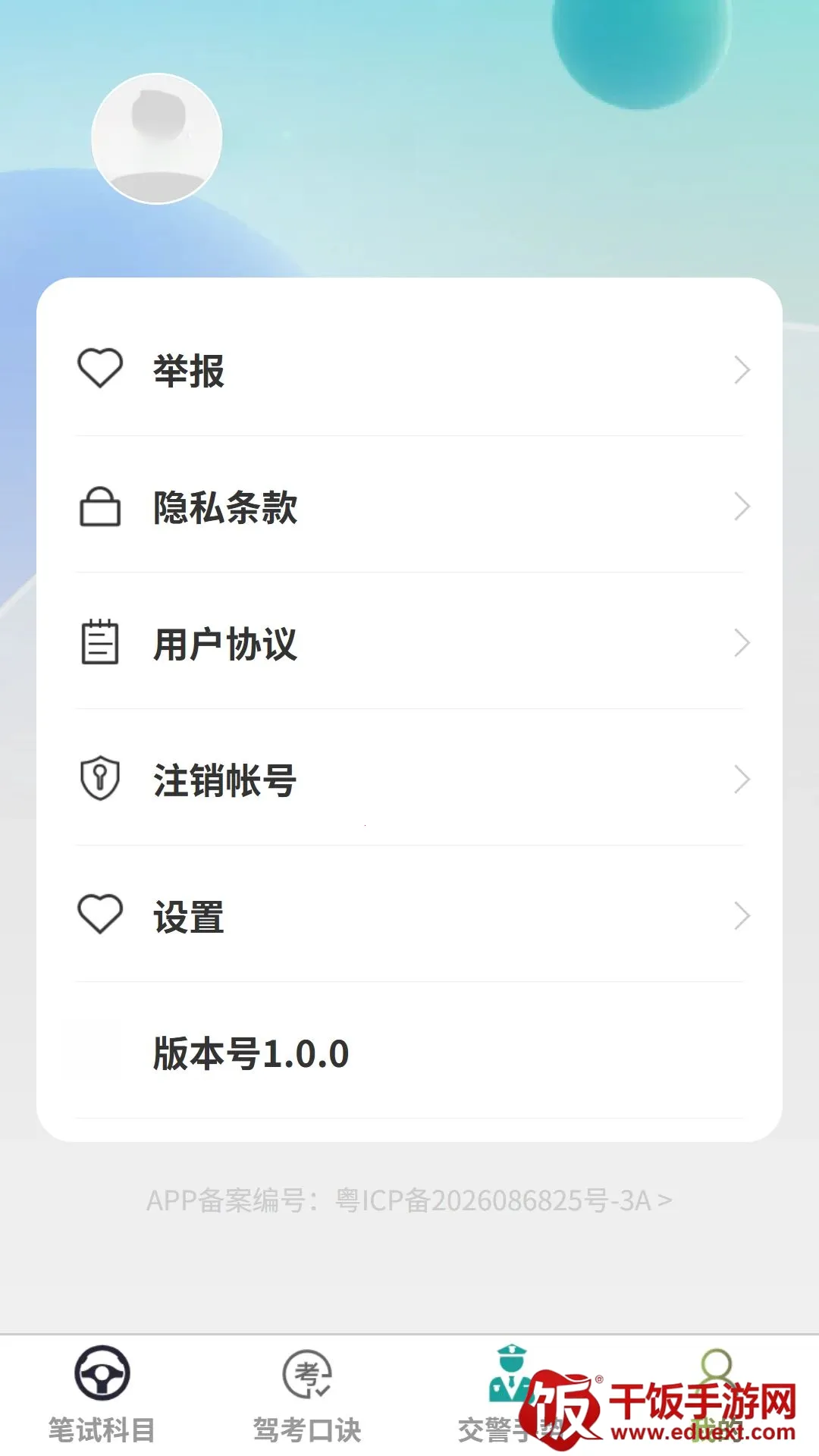Switch to the 笔试科目 tab
This screenshot has height=1456, width=819.
click(102, 1395)
